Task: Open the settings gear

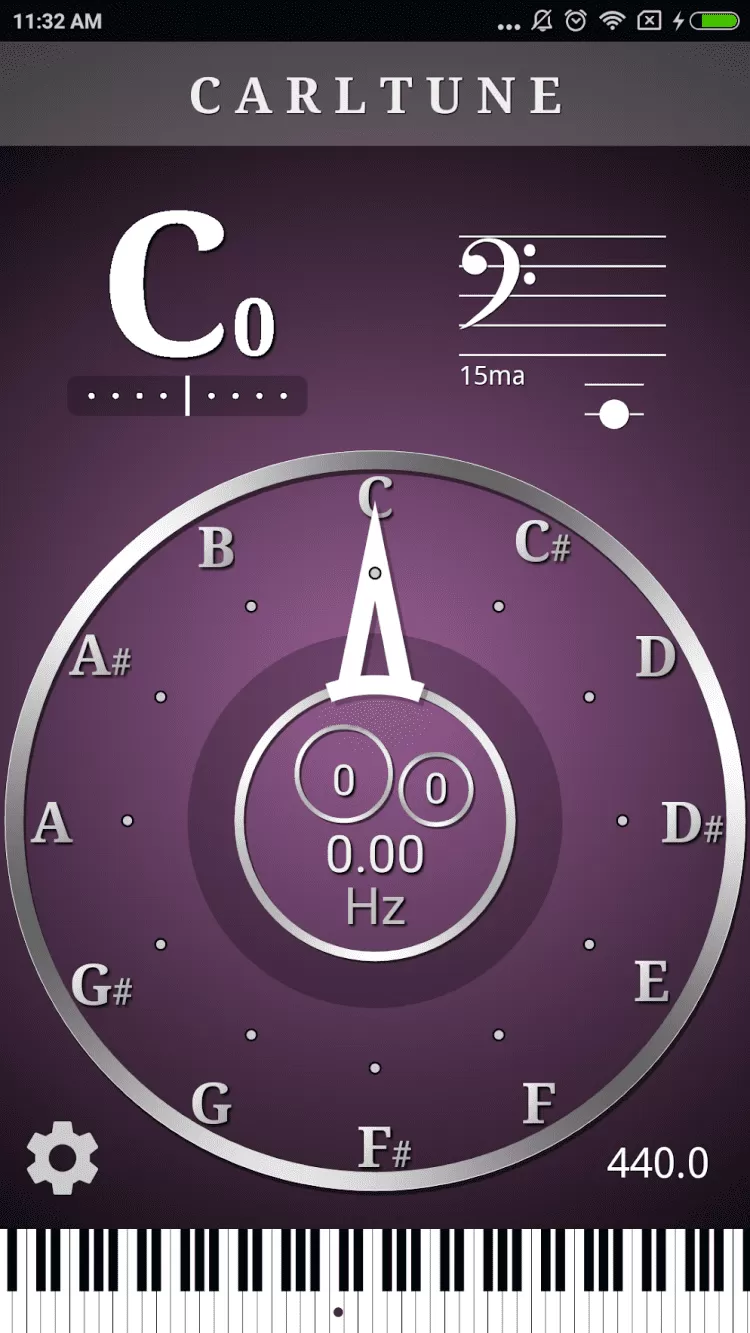Action: [62, 1158]
